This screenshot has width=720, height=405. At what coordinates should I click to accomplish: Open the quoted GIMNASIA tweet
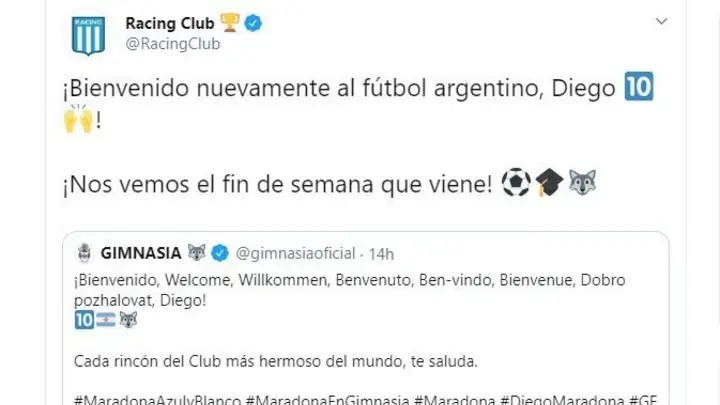(x=366, y=319)
